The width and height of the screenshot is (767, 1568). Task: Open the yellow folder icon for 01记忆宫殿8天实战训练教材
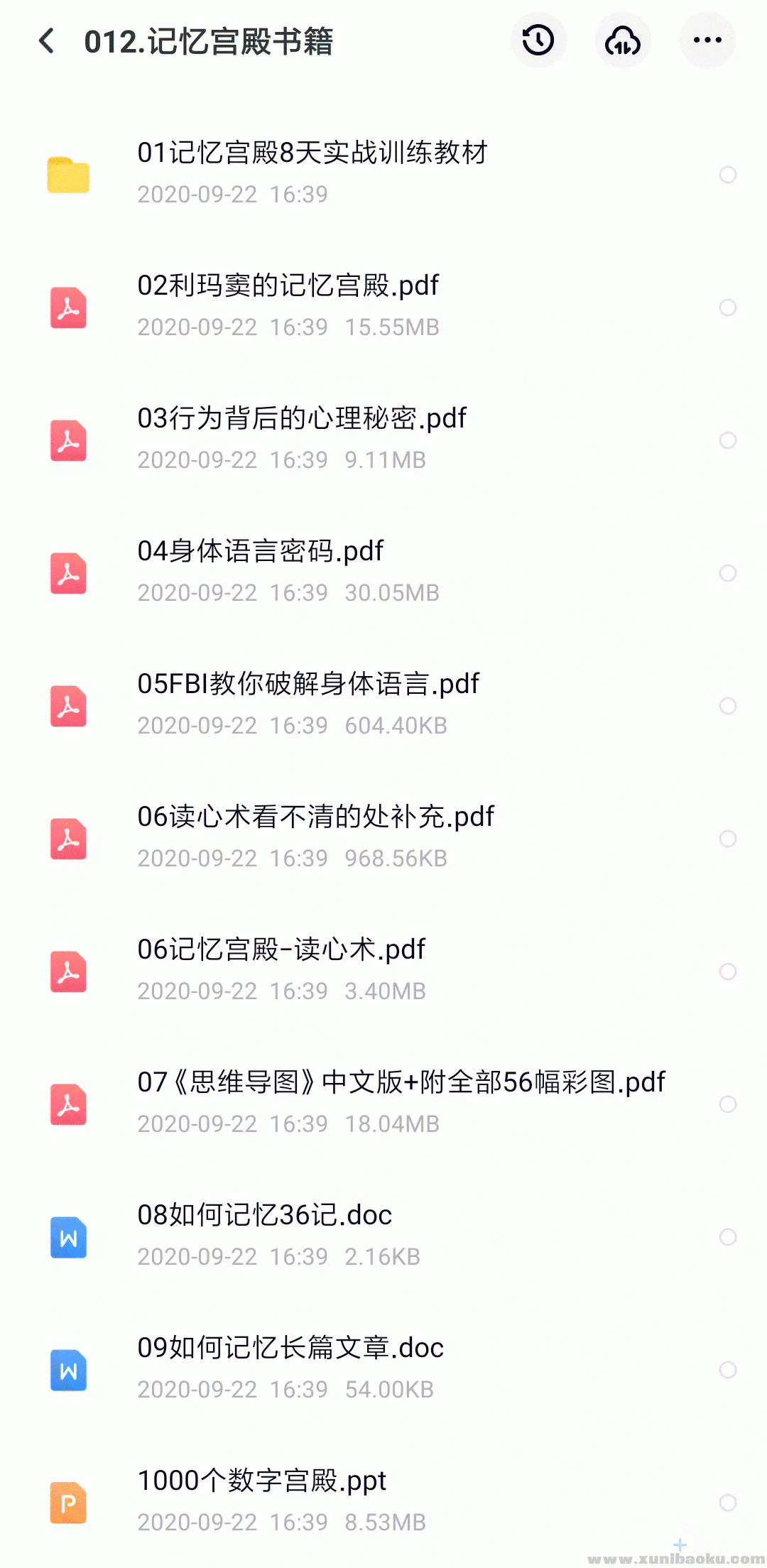click(68, 175)
